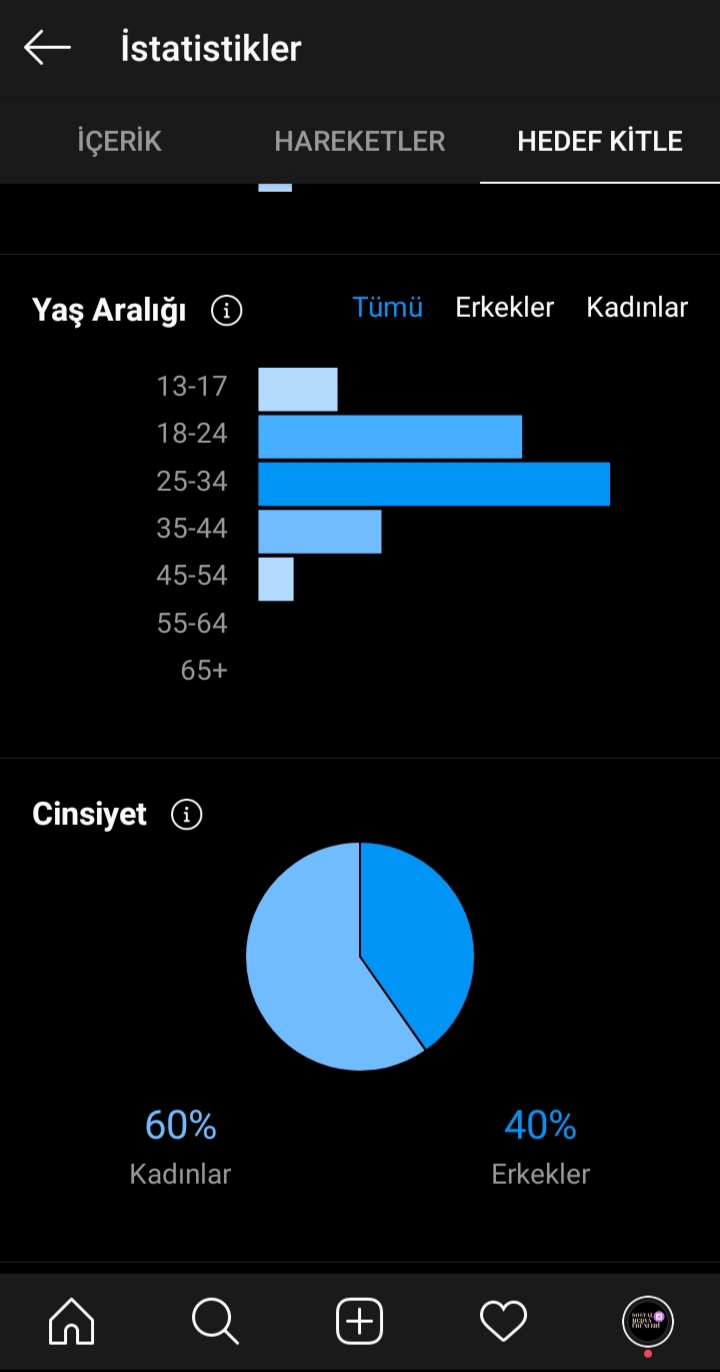Switch to the İçerik tab

[x=120, y=141]
